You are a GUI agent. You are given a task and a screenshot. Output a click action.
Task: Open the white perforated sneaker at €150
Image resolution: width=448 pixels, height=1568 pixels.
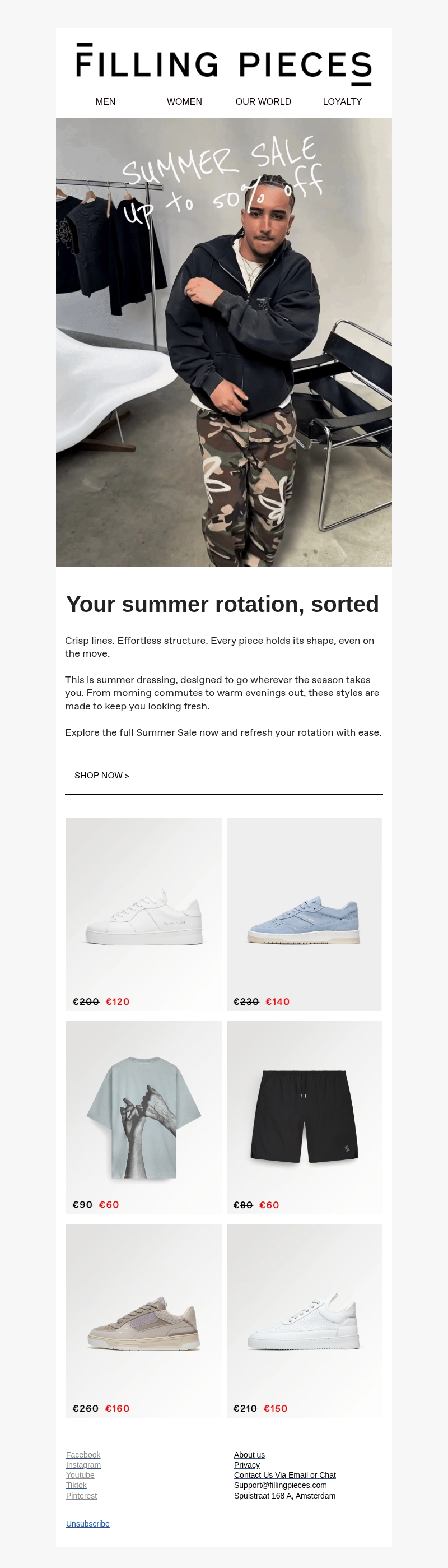(304, 1320)
